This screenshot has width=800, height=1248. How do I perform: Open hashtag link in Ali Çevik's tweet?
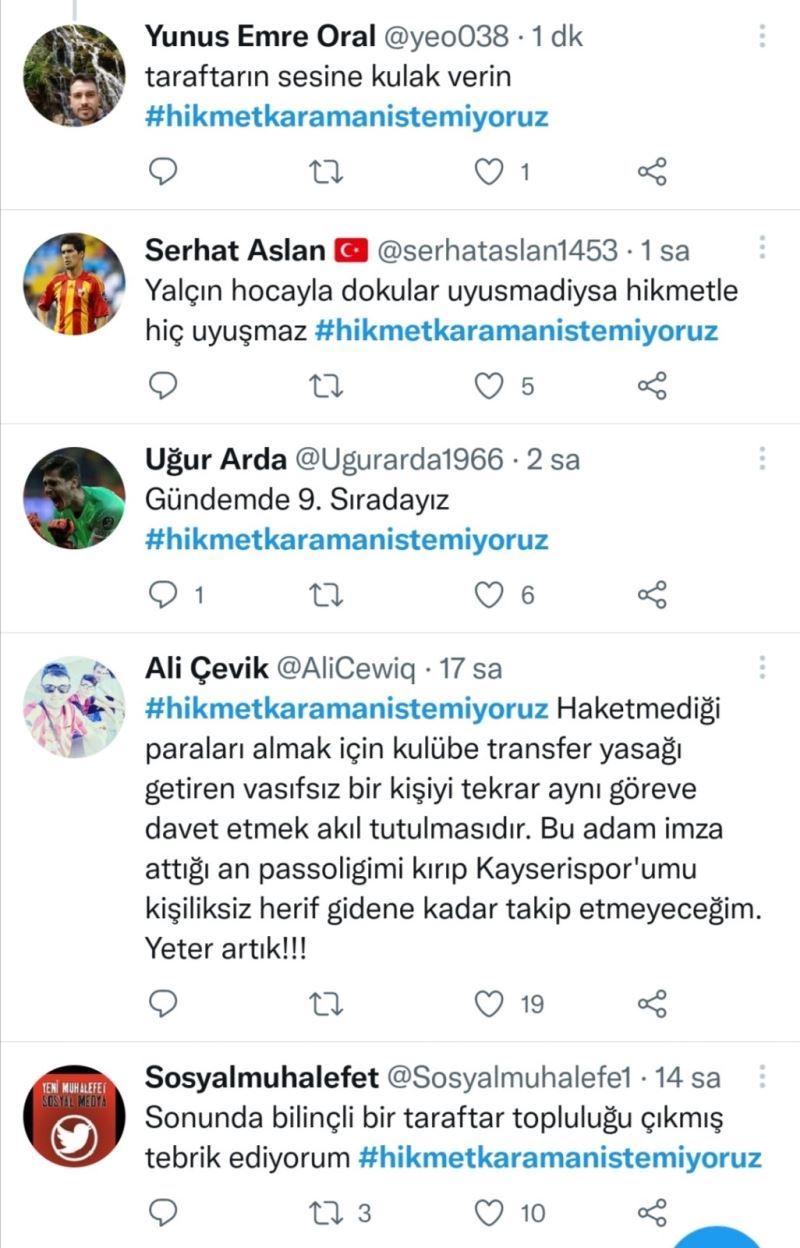point(347,709)
